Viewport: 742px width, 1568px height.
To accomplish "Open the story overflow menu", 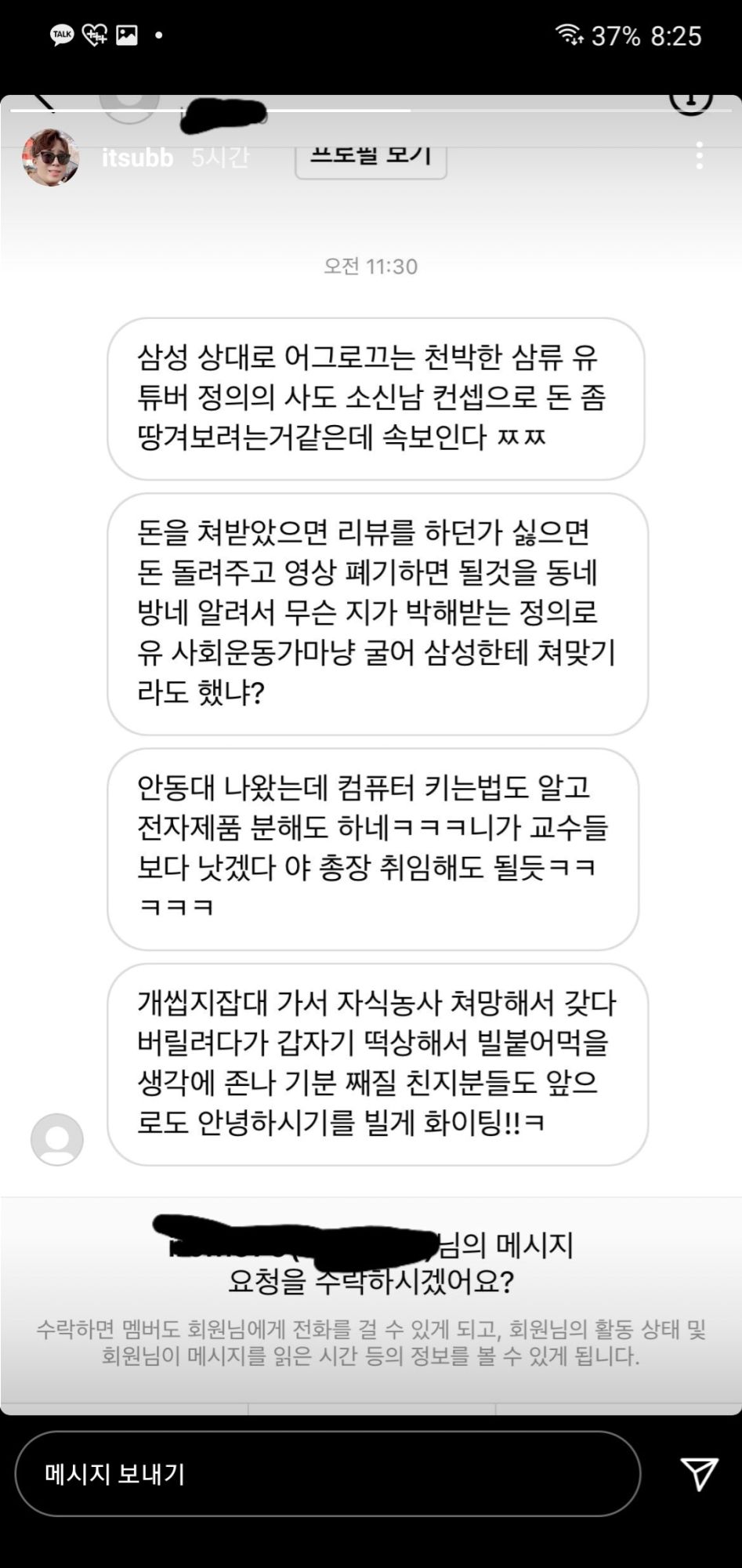I will 699,156.
